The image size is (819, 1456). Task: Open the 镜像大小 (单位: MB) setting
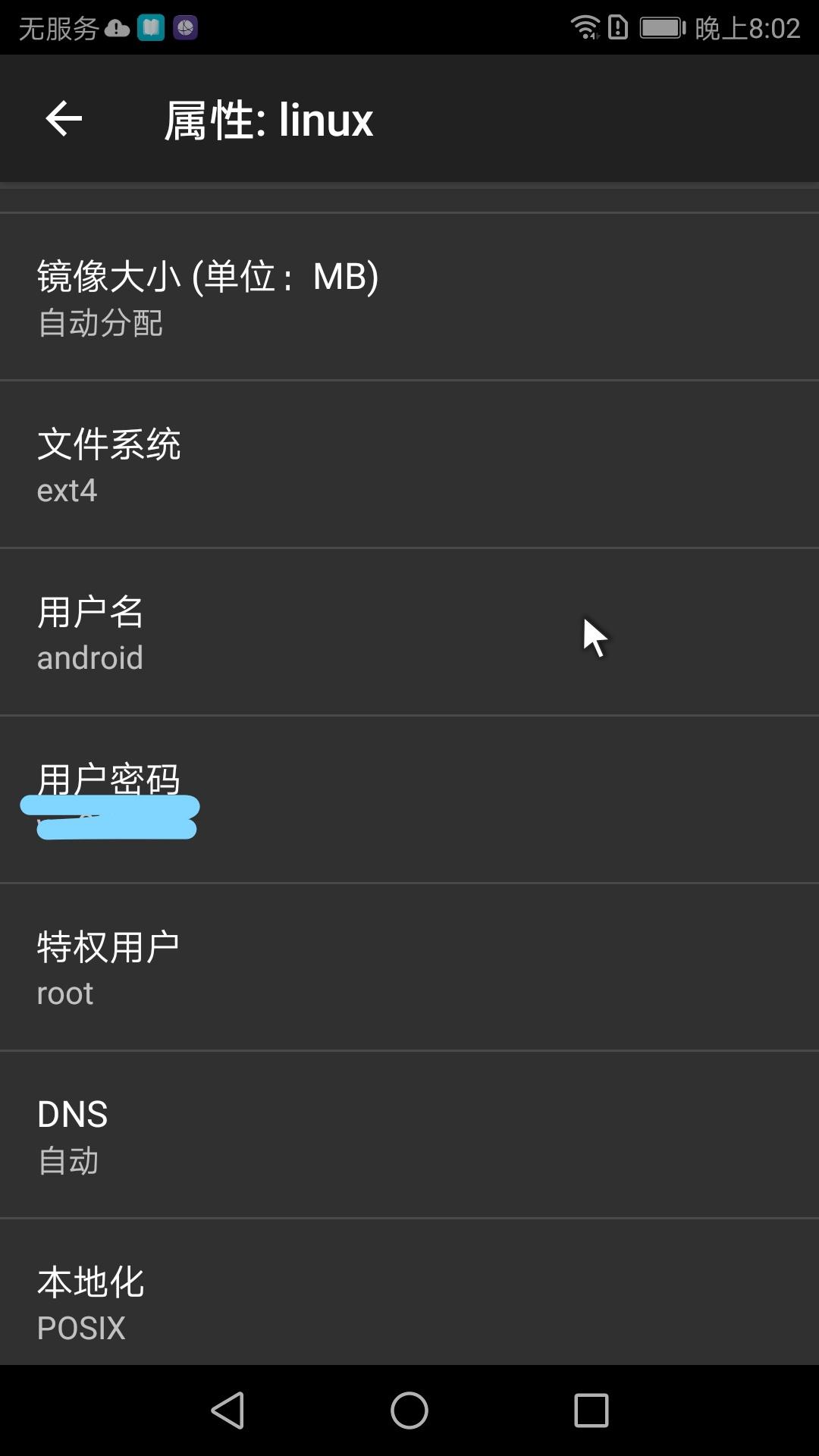tap(409, 297)
